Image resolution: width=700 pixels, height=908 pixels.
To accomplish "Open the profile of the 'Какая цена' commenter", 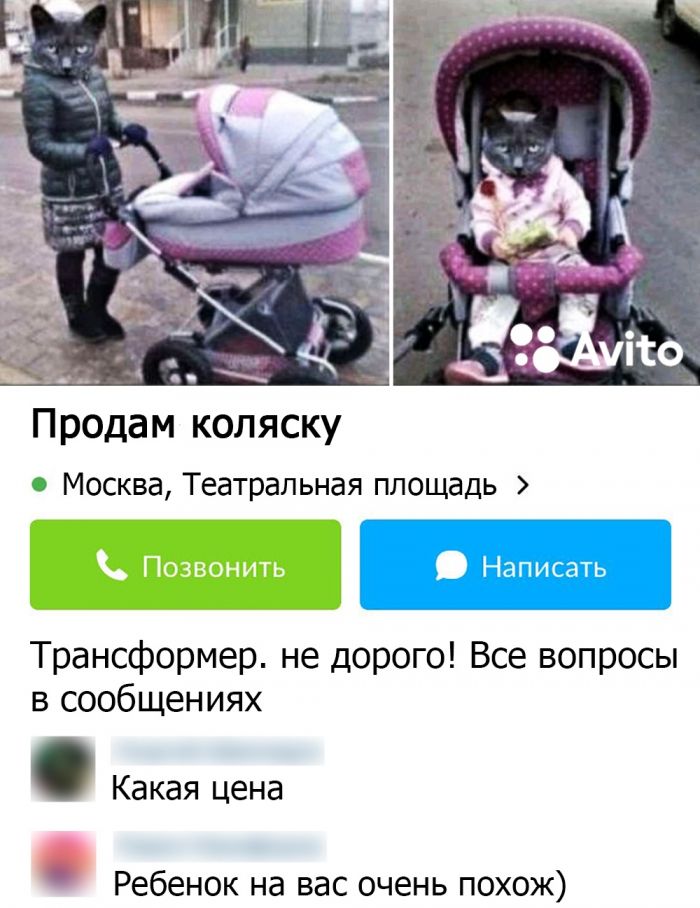I will 62,770.
